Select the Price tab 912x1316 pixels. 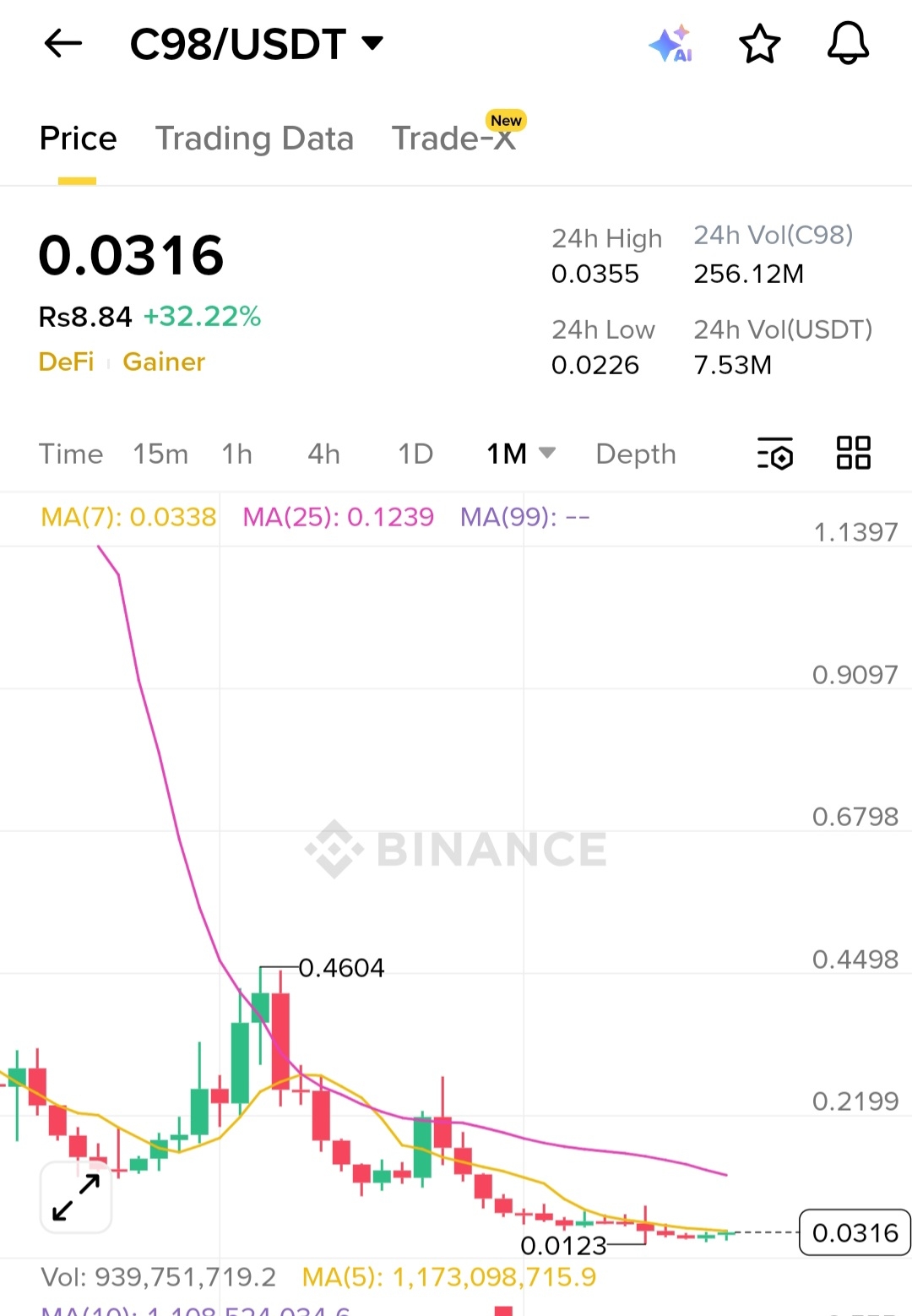(78, 139)
